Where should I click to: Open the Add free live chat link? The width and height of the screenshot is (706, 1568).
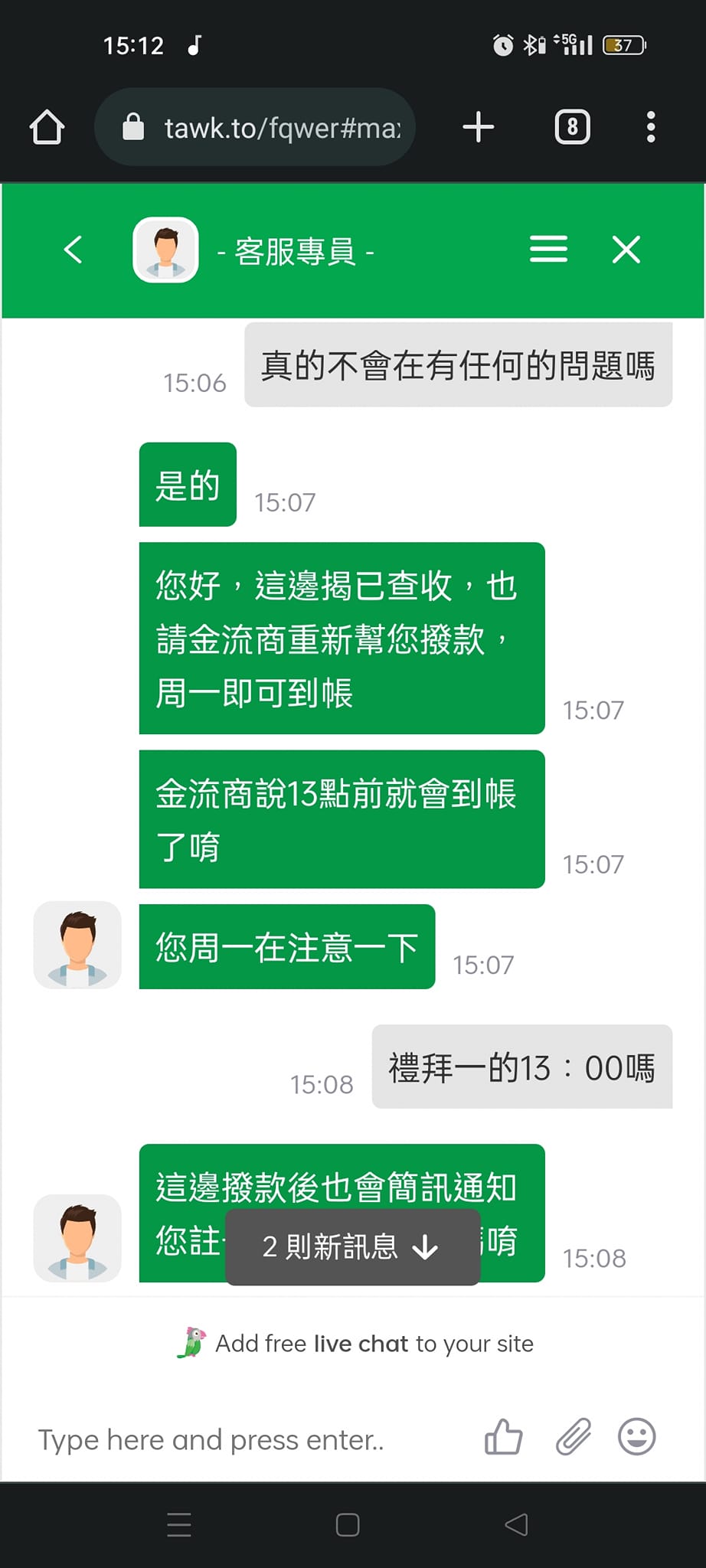tap(355, 1344)
